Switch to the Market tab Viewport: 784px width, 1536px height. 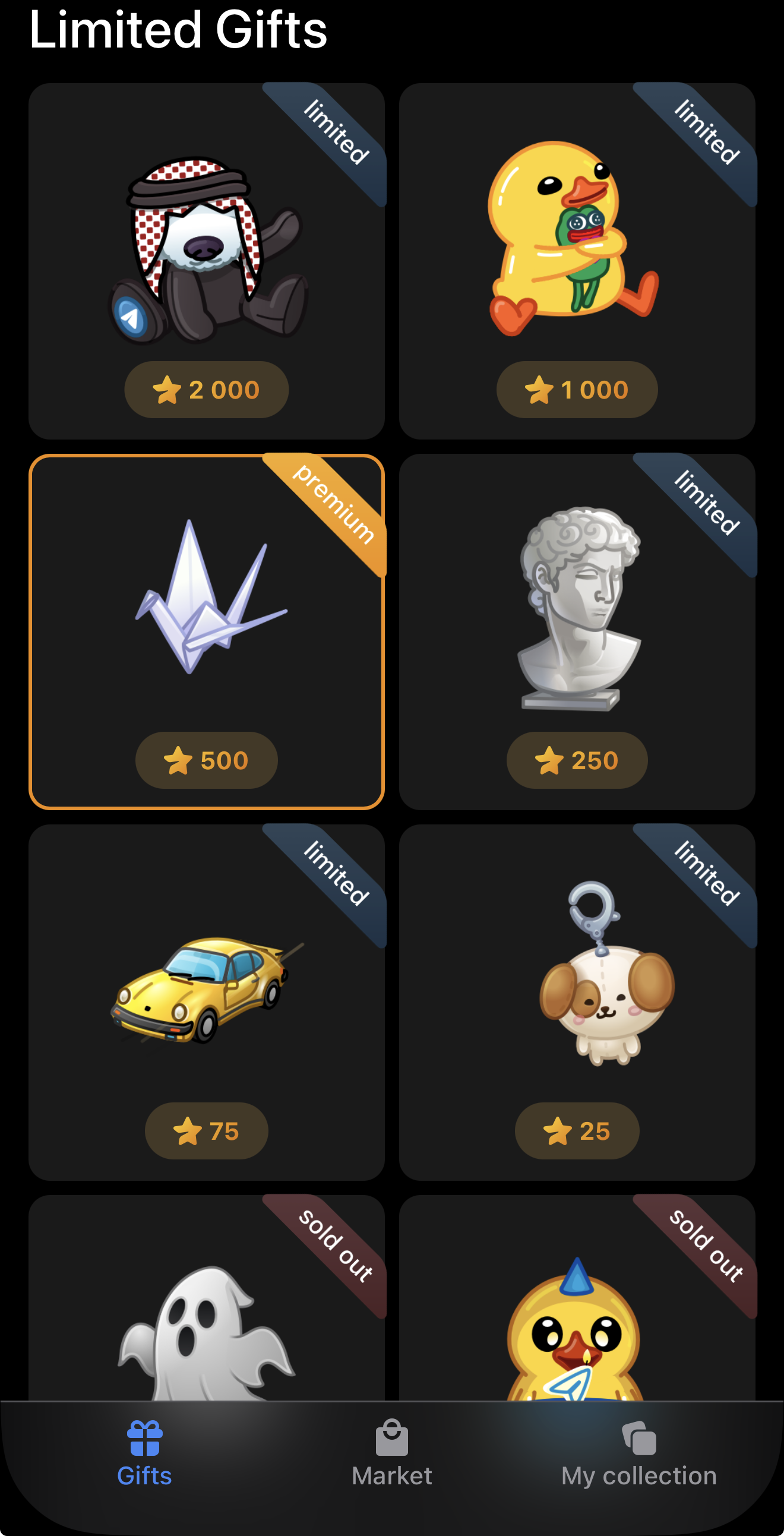click(x=391, y=1454)
